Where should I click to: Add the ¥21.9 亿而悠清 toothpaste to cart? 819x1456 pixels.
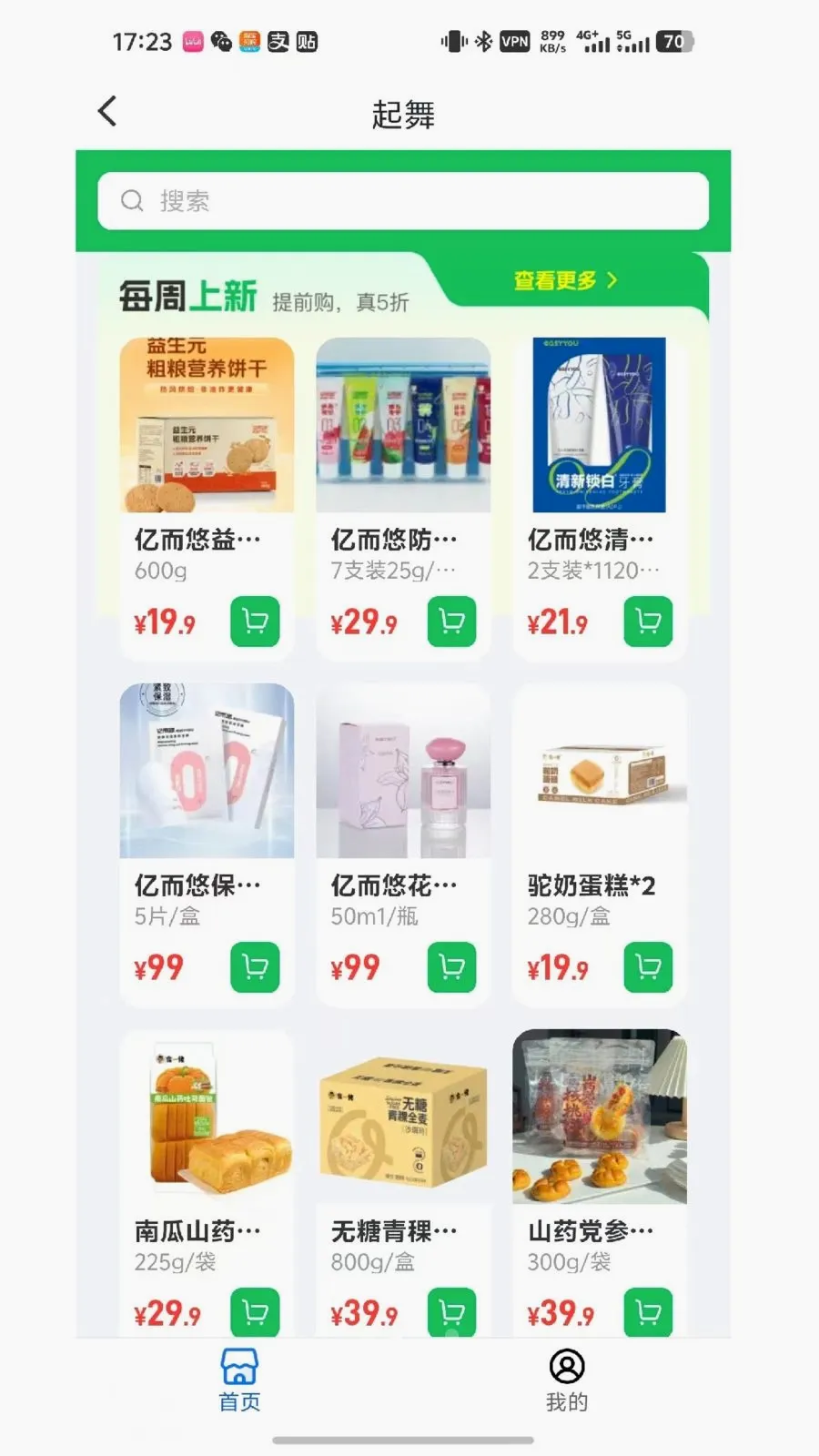pos(648,622)
